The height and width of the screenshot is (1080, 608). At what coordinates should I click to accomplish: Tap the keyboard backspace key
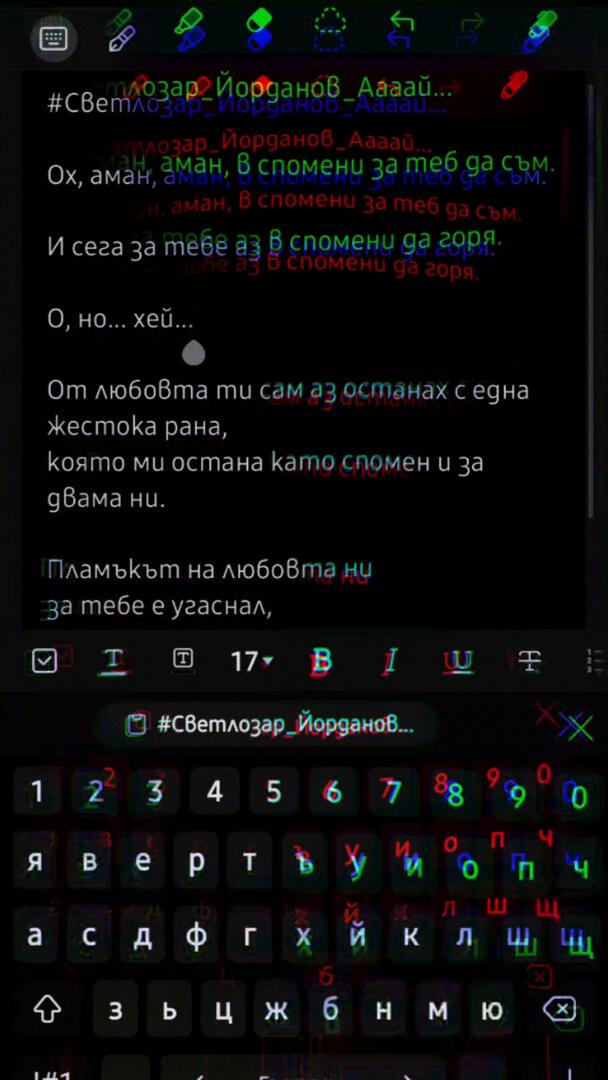[562, 1009]
